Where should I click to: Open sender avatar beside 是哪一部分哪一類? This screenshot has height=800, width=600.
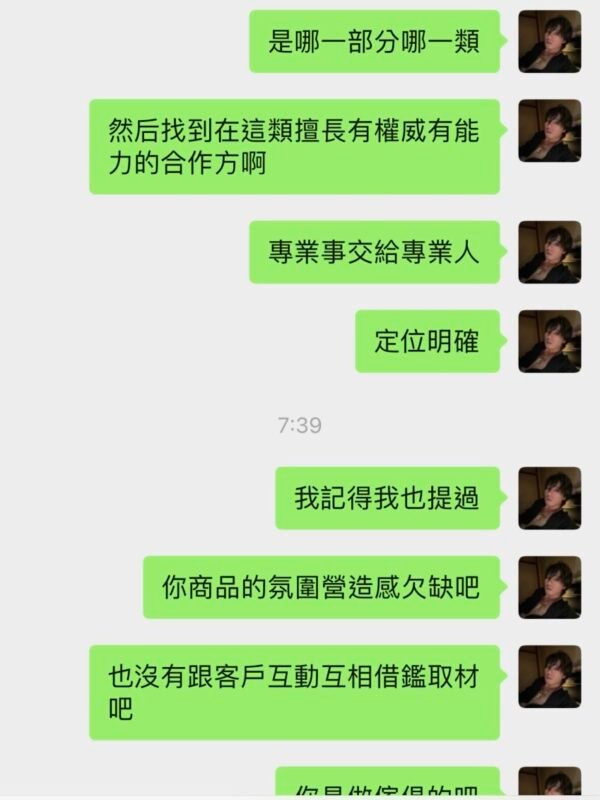pyautogui.click(x=549, y=41)
